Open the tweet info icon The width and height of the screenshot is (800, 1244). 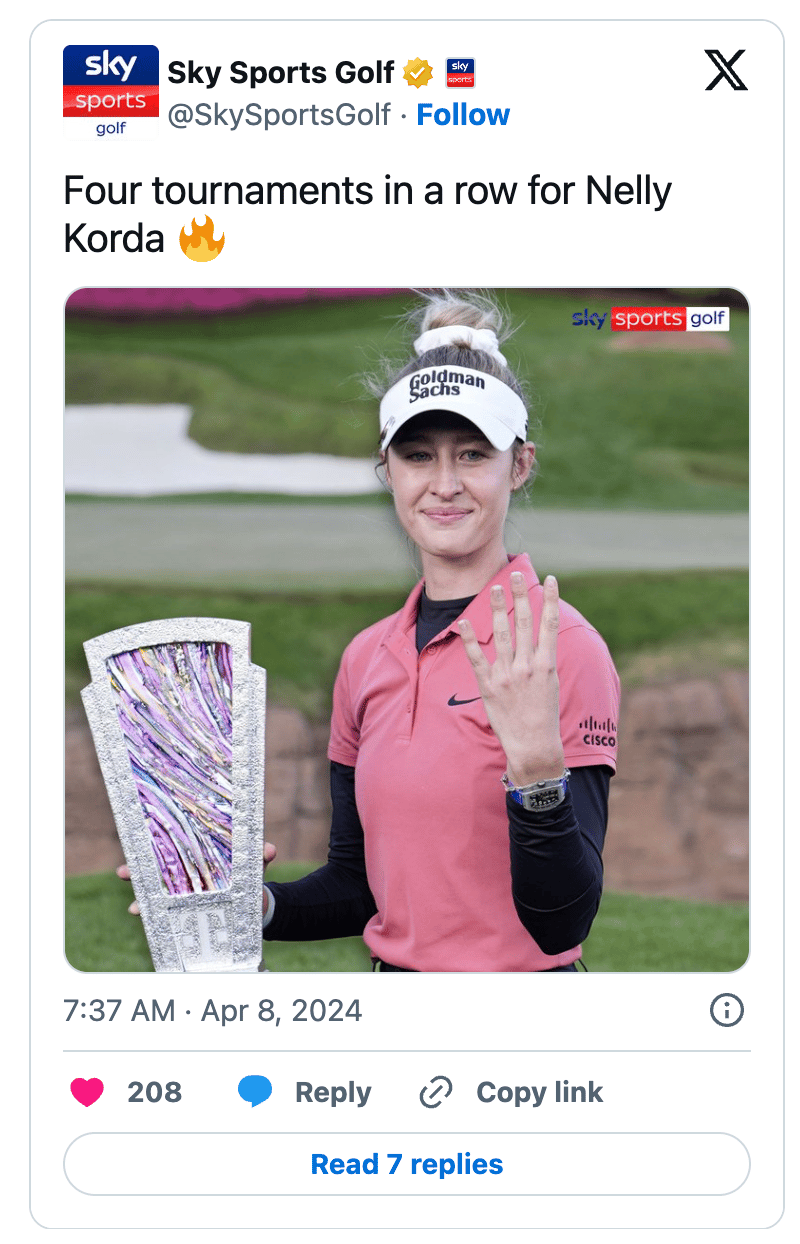pos(726,1011)
